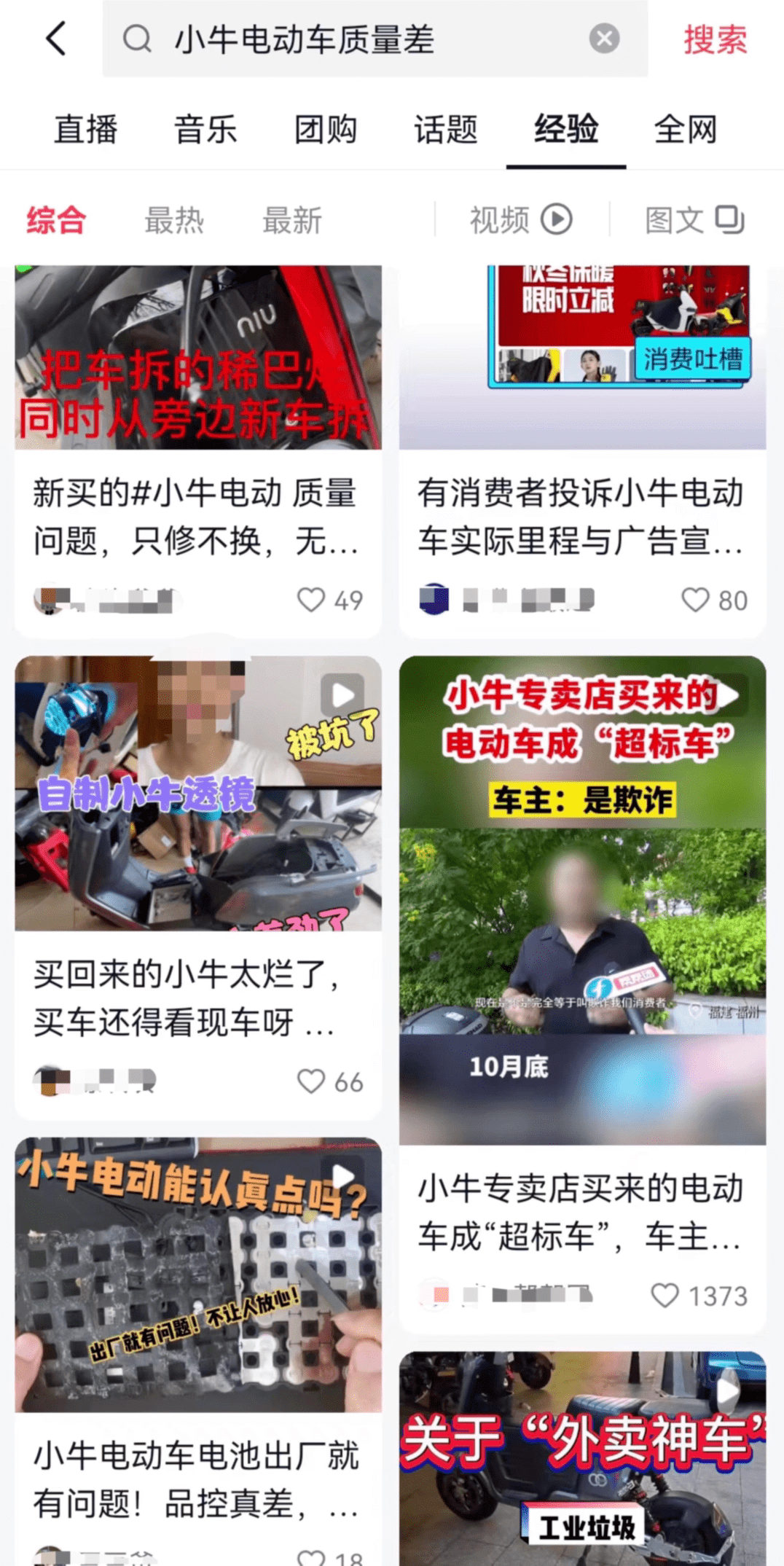
Task: Tap the red 搜索 button
Action: (715, 39)
